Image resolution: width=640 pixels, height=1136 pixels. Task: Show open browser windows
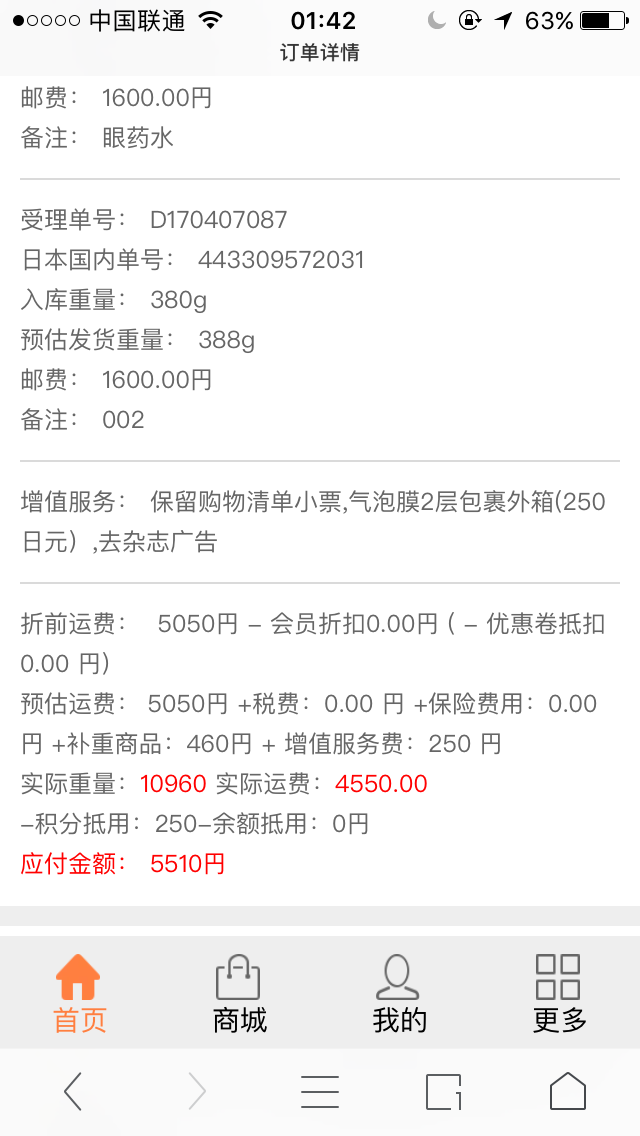(x=444, y=1091)
